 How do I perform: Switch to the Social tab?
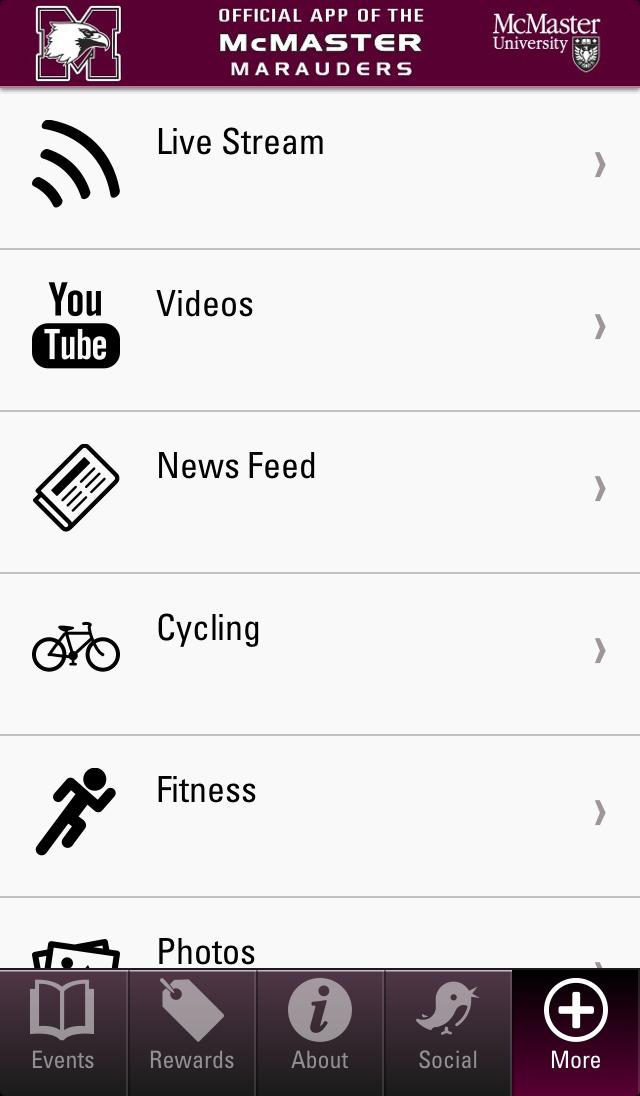[447, 1030]
